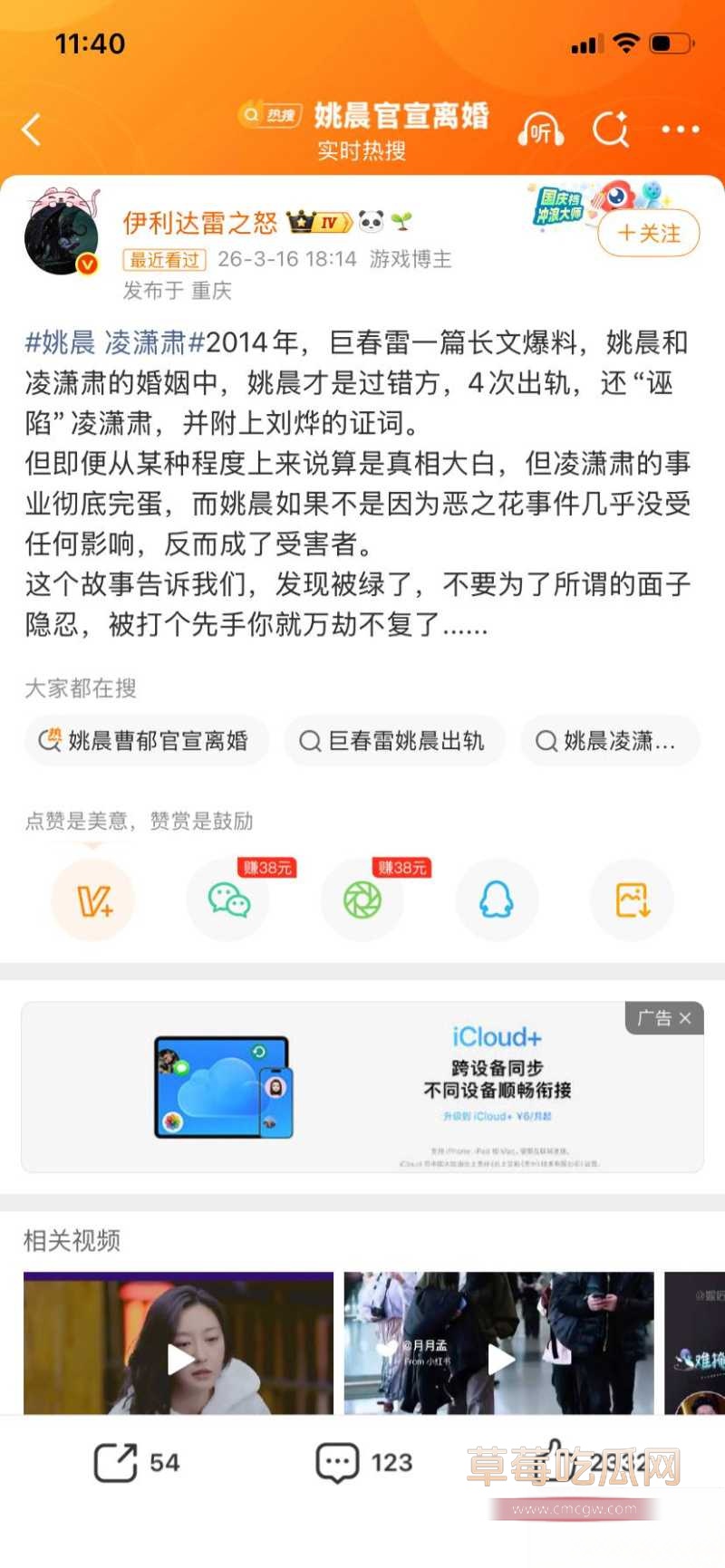This screenshot has height=1568, width=725.
Task: Save the post as an image
Action: 631,899
